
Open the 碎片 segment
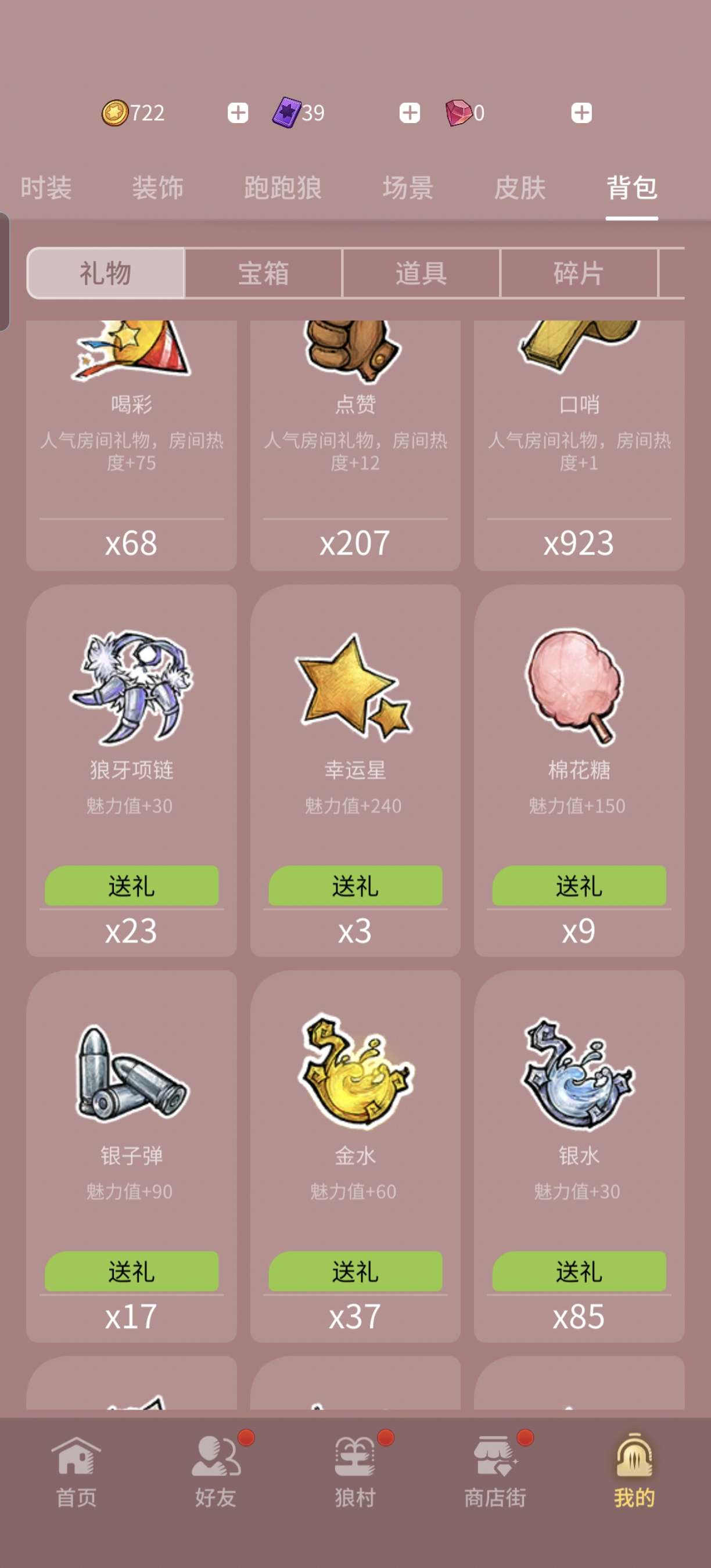pos(579,274)
